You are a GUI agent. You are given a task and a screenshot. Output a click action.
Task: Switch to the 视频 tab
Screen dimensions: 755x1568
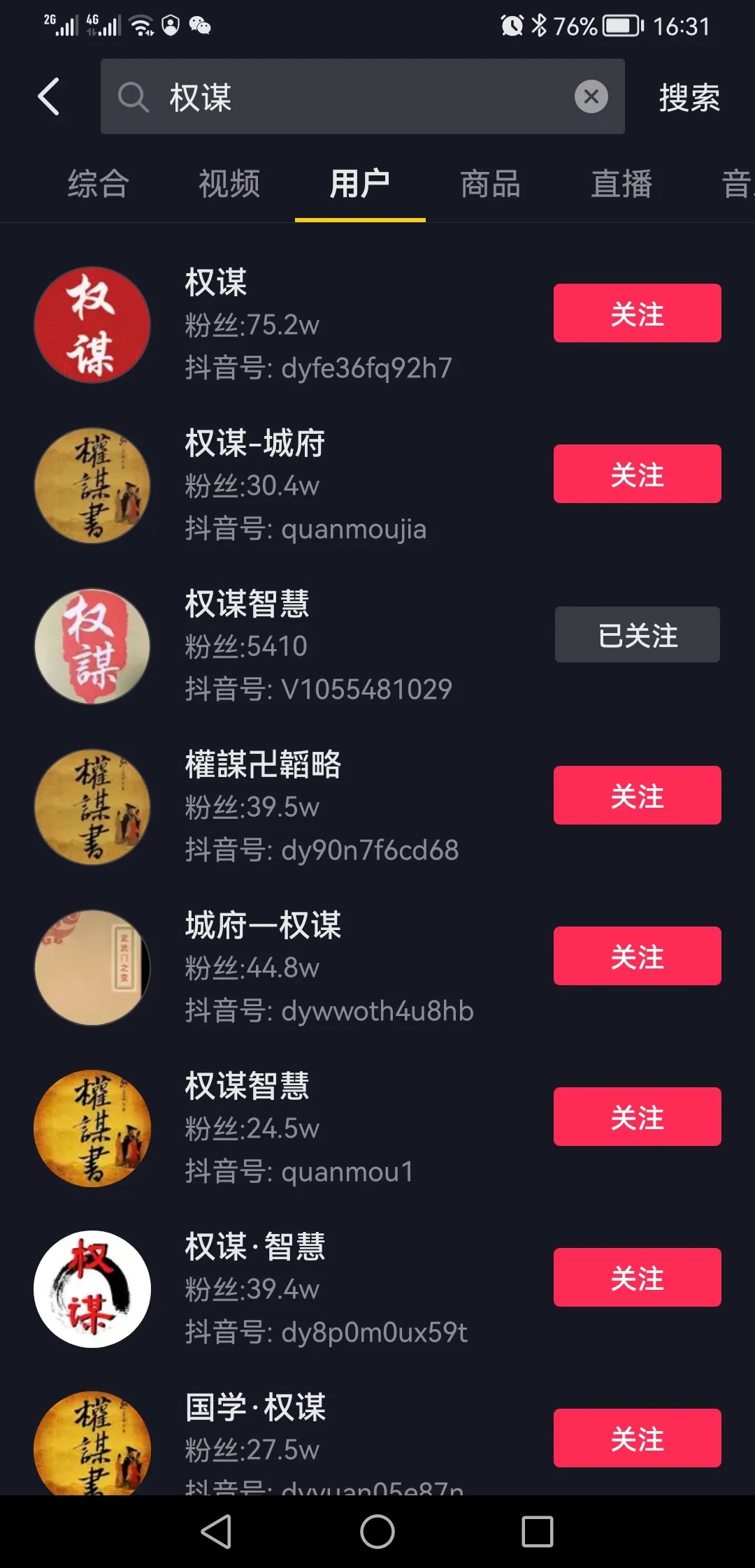click(228, 184)
